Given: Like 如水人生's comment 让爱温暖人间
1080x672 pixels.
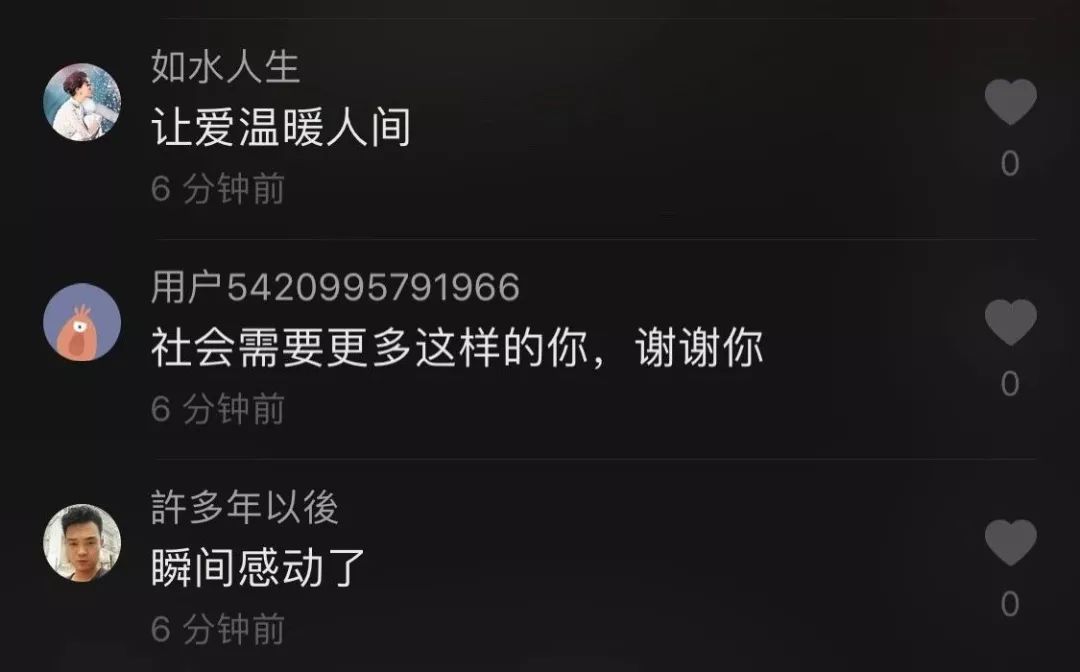Looking at the screenshot, I should pos(1010,102).
